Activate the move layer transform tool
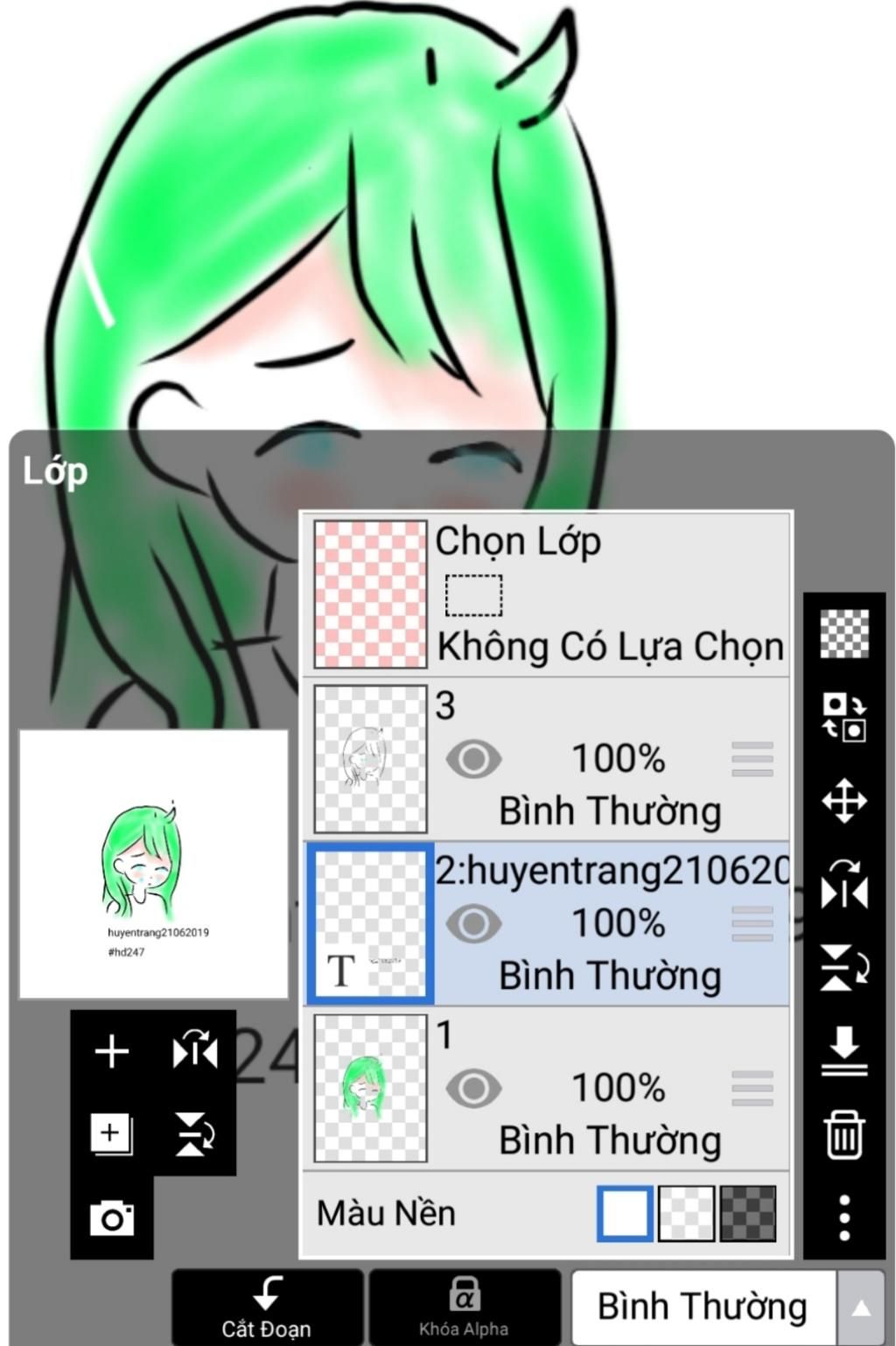This screenshot has height=1346, width=896. pyautogui.click(x=844, y=801)
